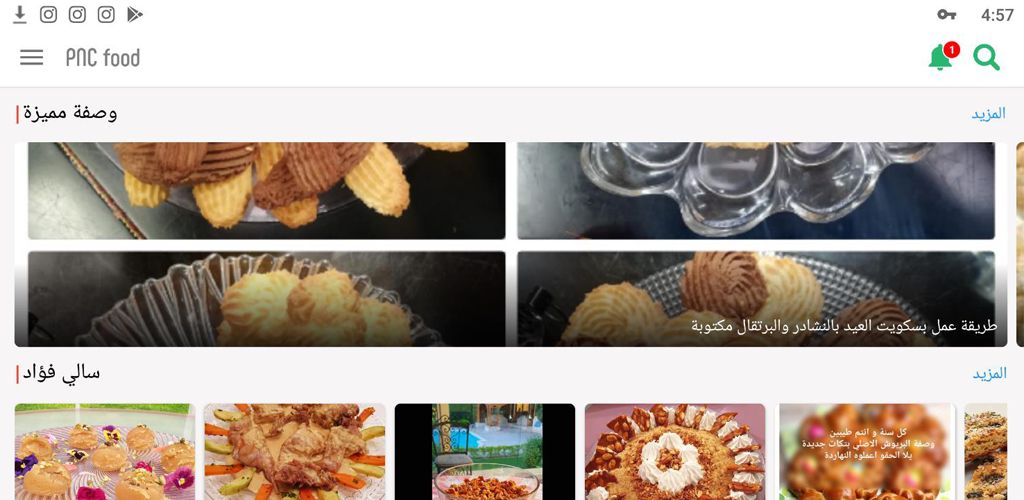The height and width of the screenshot is (500, 1024).
Task: Tap the green search icon
Action: (986, 58)
